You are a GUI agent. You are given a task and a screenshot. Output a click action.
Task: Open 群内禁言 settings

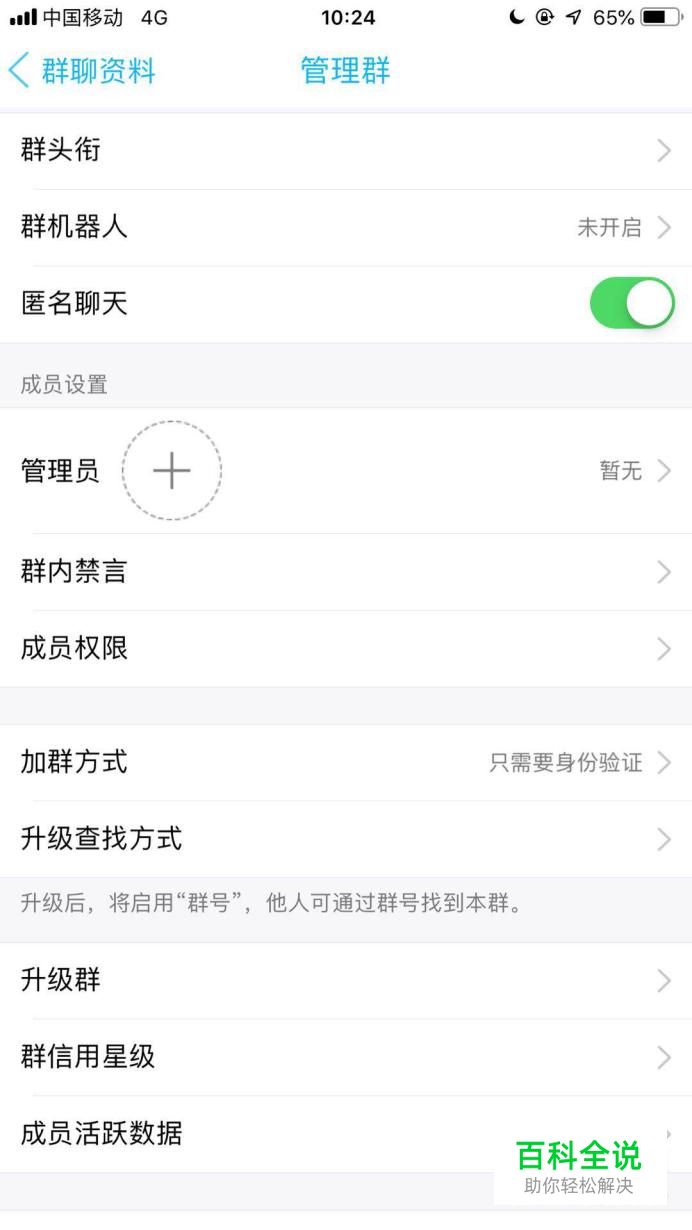pyautogui.click(x=346, y=572)
